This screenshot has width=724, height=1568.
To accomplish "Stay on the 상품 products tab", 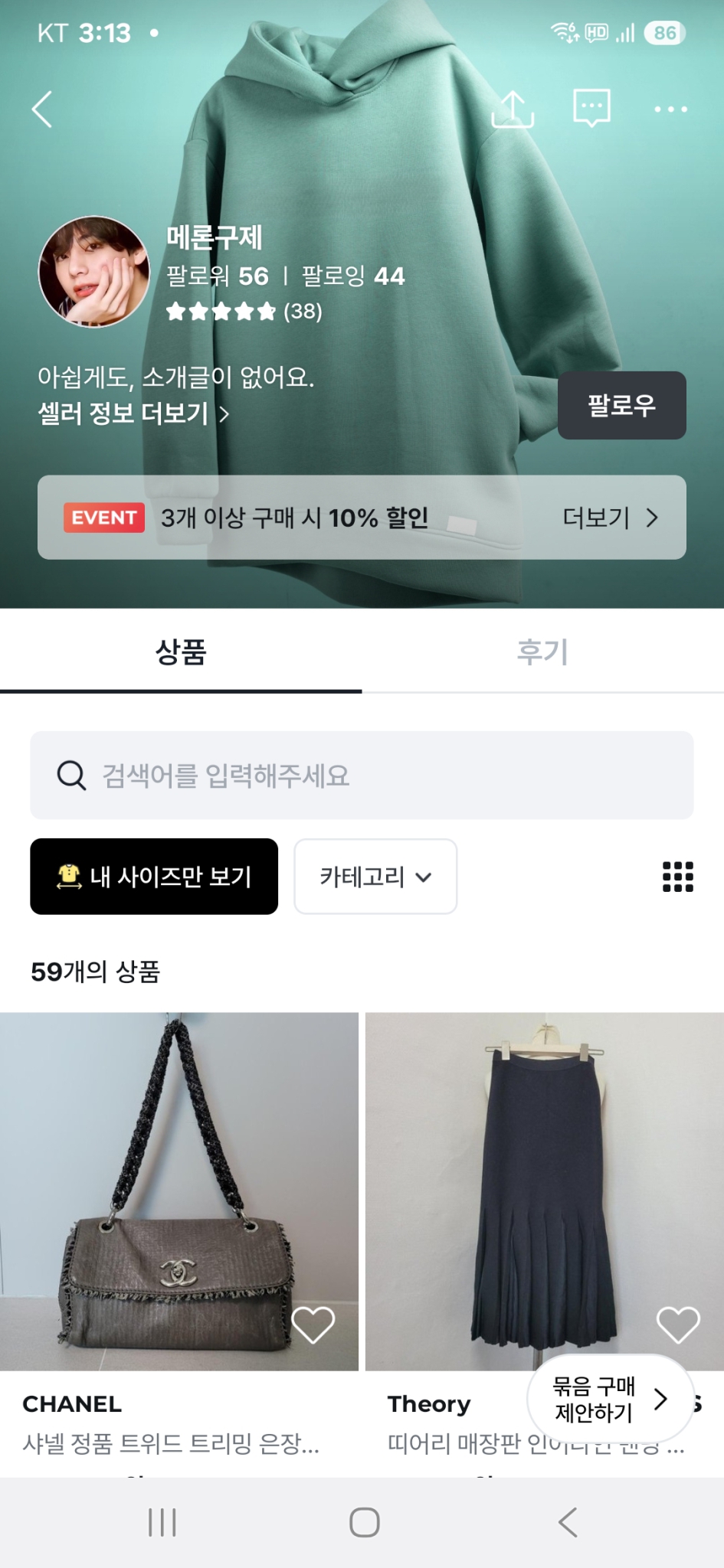I will (181, 652).
